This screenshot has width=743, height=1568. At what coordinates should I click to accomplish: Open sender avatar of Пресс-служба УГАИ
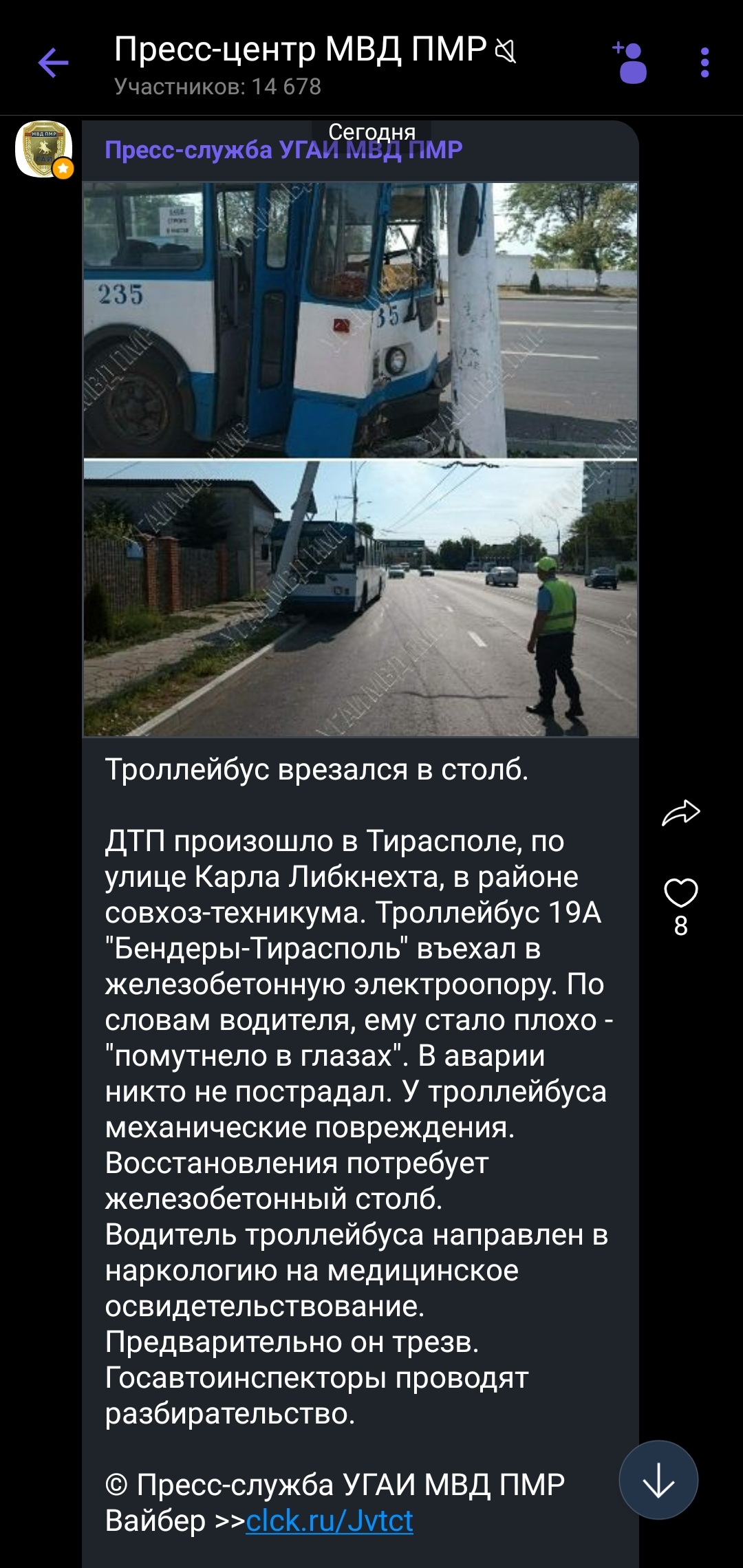click(x=44, y=149)
